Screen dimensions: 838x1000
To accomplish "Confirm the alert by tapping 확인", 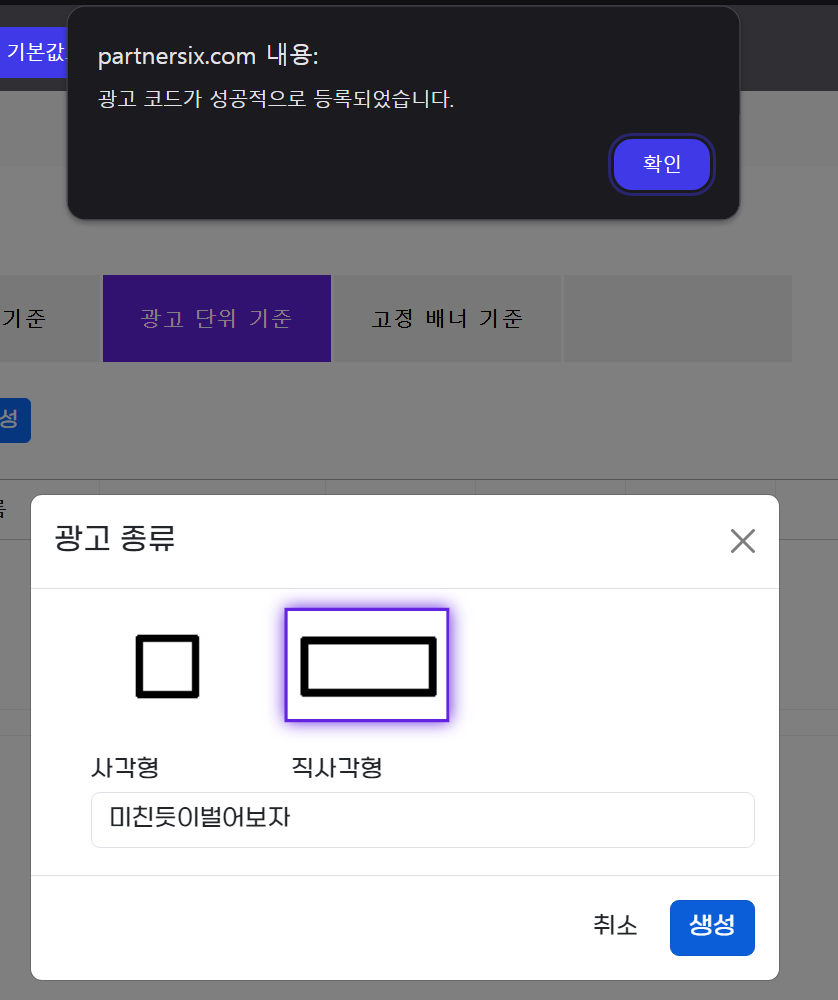I will tap(661, 164).
